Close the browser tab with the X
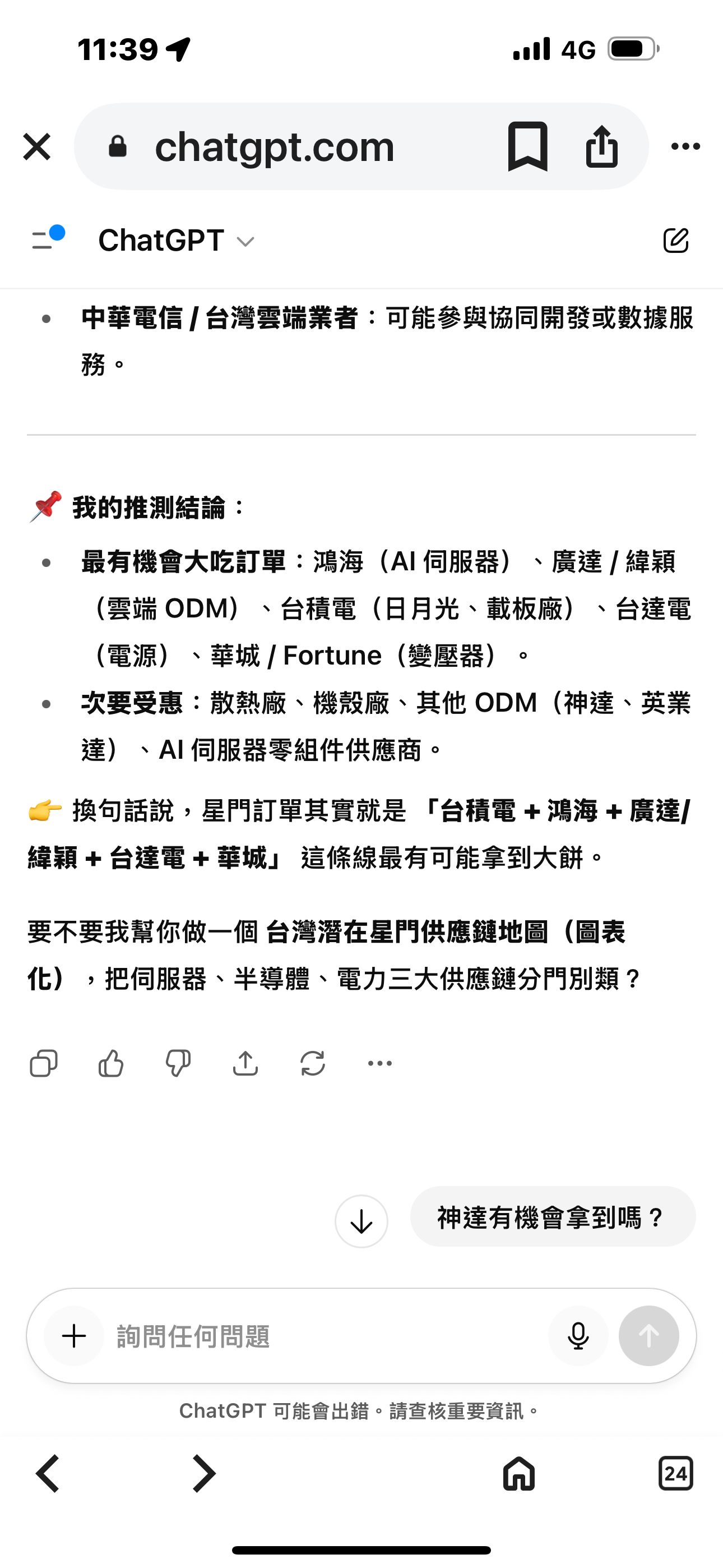The width and height of the screenshot is (723, 1568). tap(36, 147)
